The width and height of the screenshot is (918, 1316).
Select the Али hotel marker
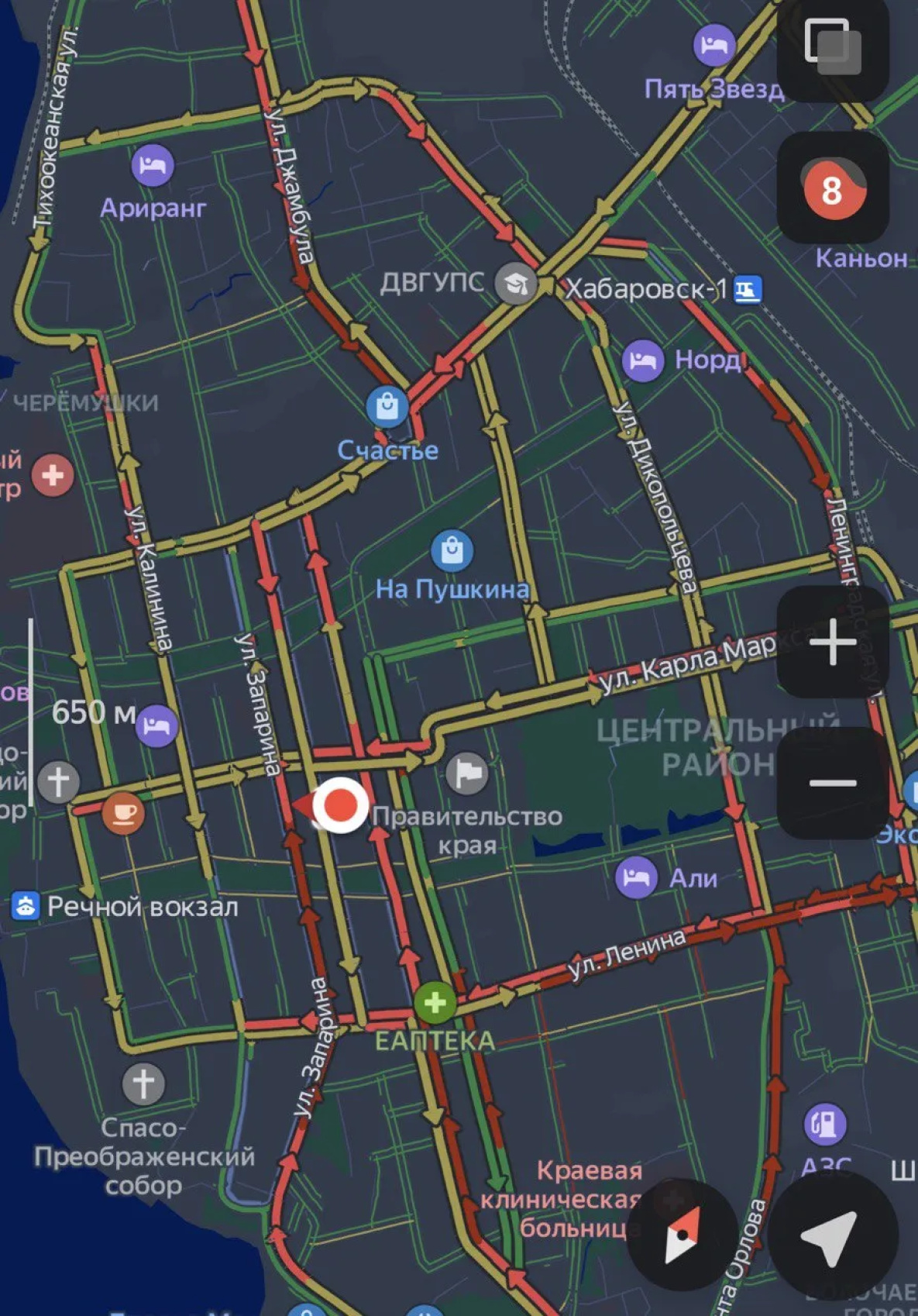636,877
